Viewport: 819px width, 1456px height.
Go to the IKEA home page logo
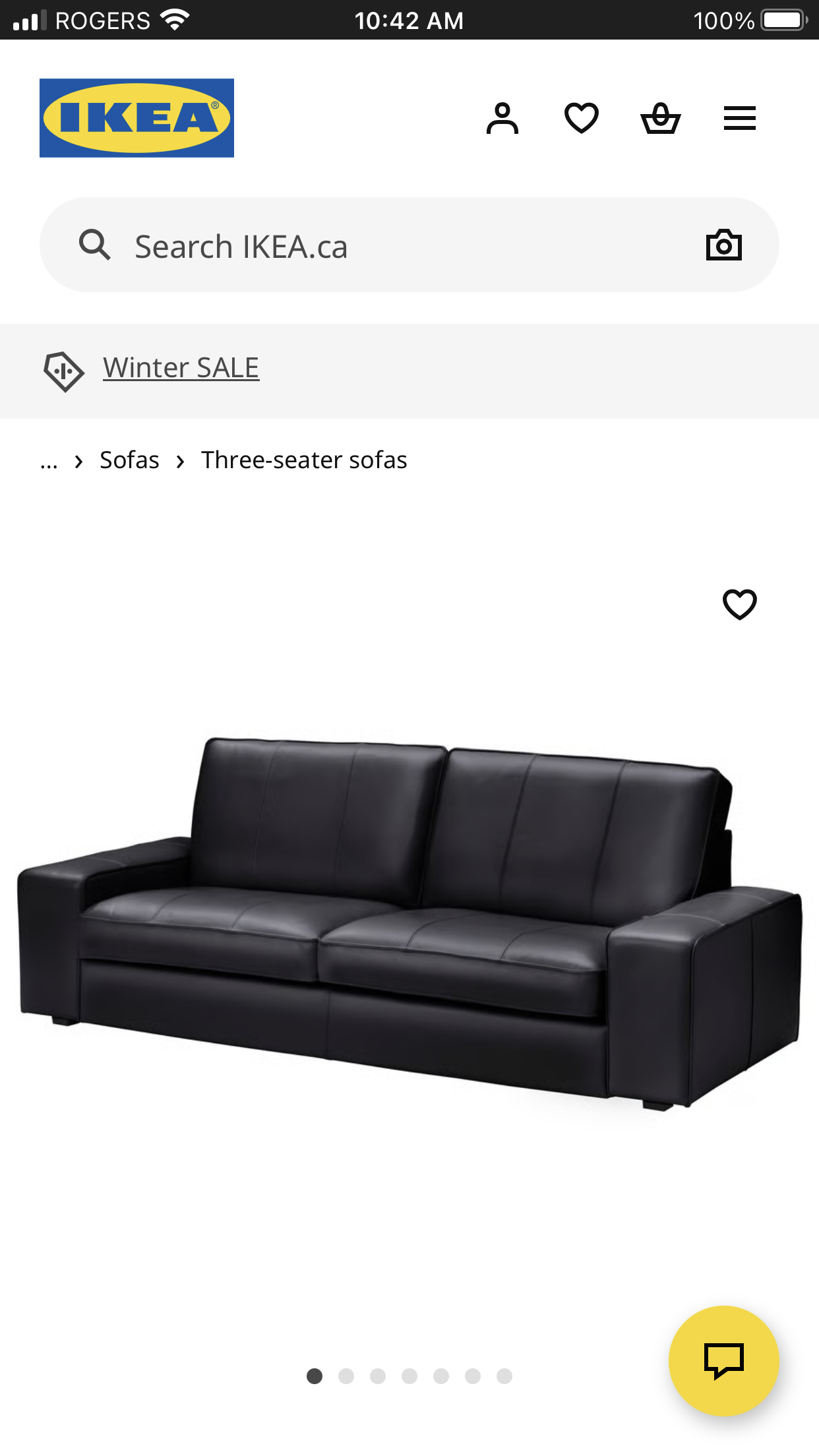point(136,118)
